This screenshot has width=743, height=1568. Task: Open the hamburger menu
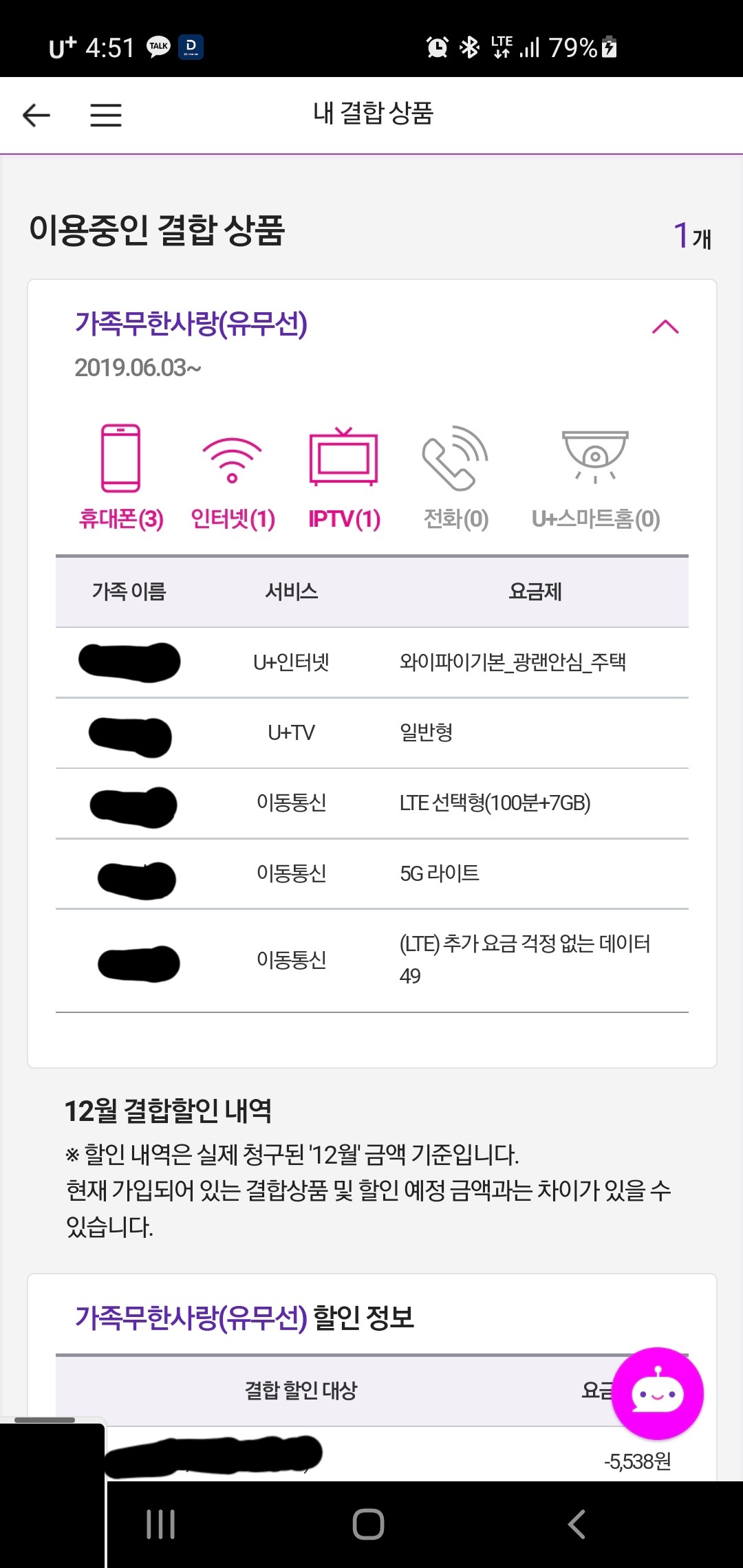(x=106, y=115)
